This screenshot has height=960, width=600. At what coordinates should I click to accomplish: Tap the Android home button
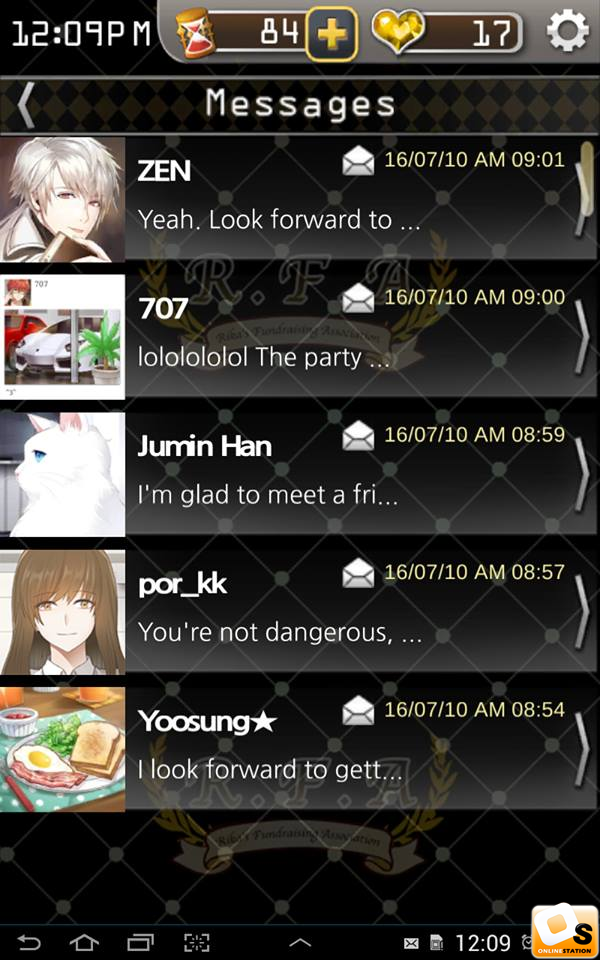[x=85, y=942]
